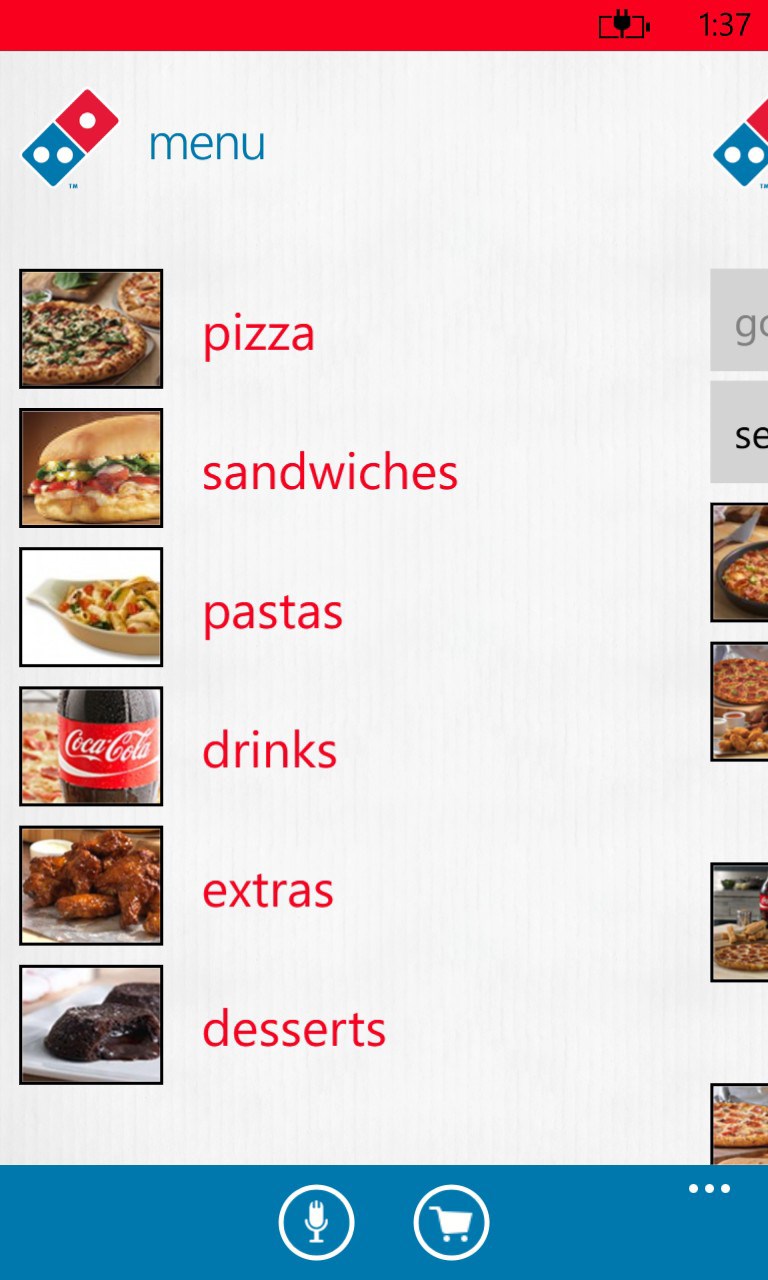Browse the pastas category

[272, 611]
